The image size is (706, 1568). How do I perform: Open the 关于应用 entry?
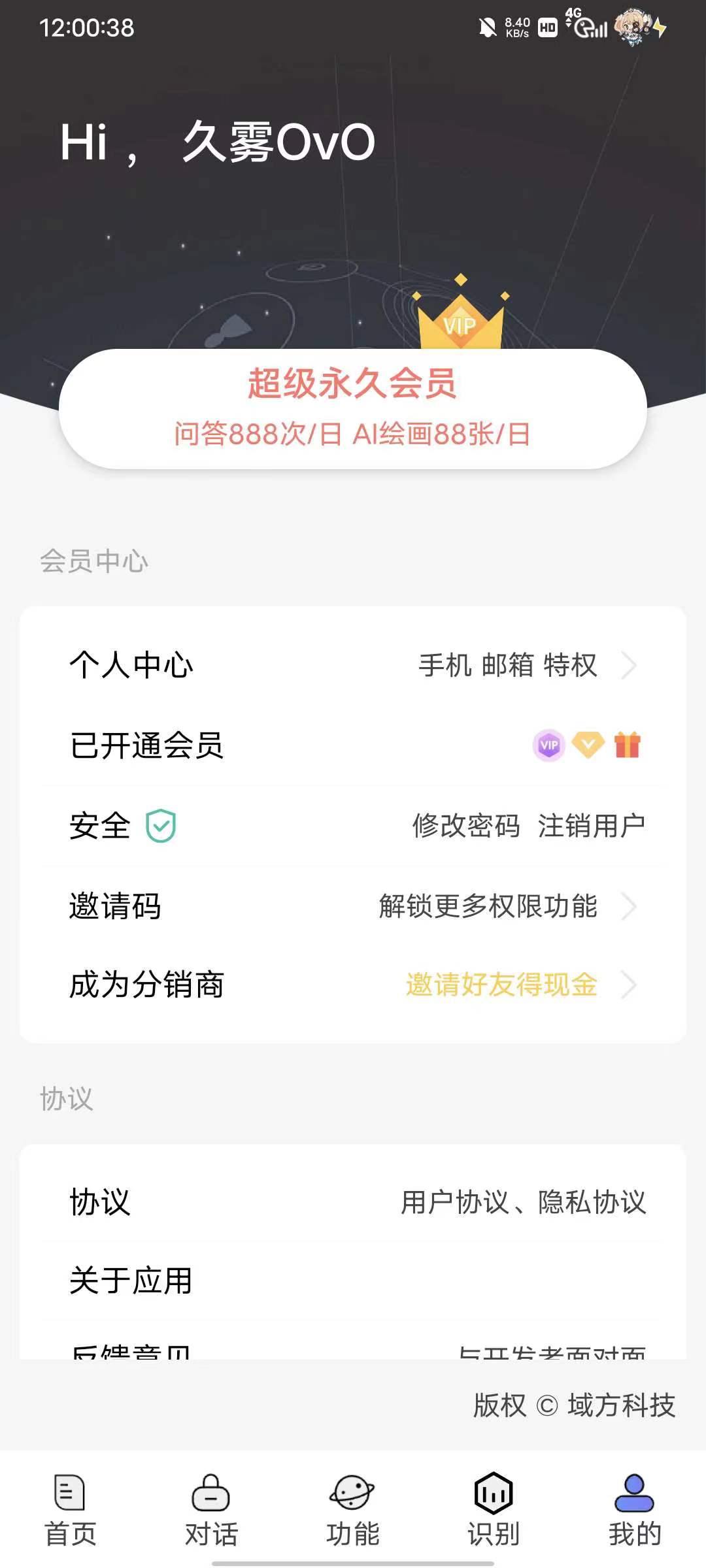[129, 1281]
